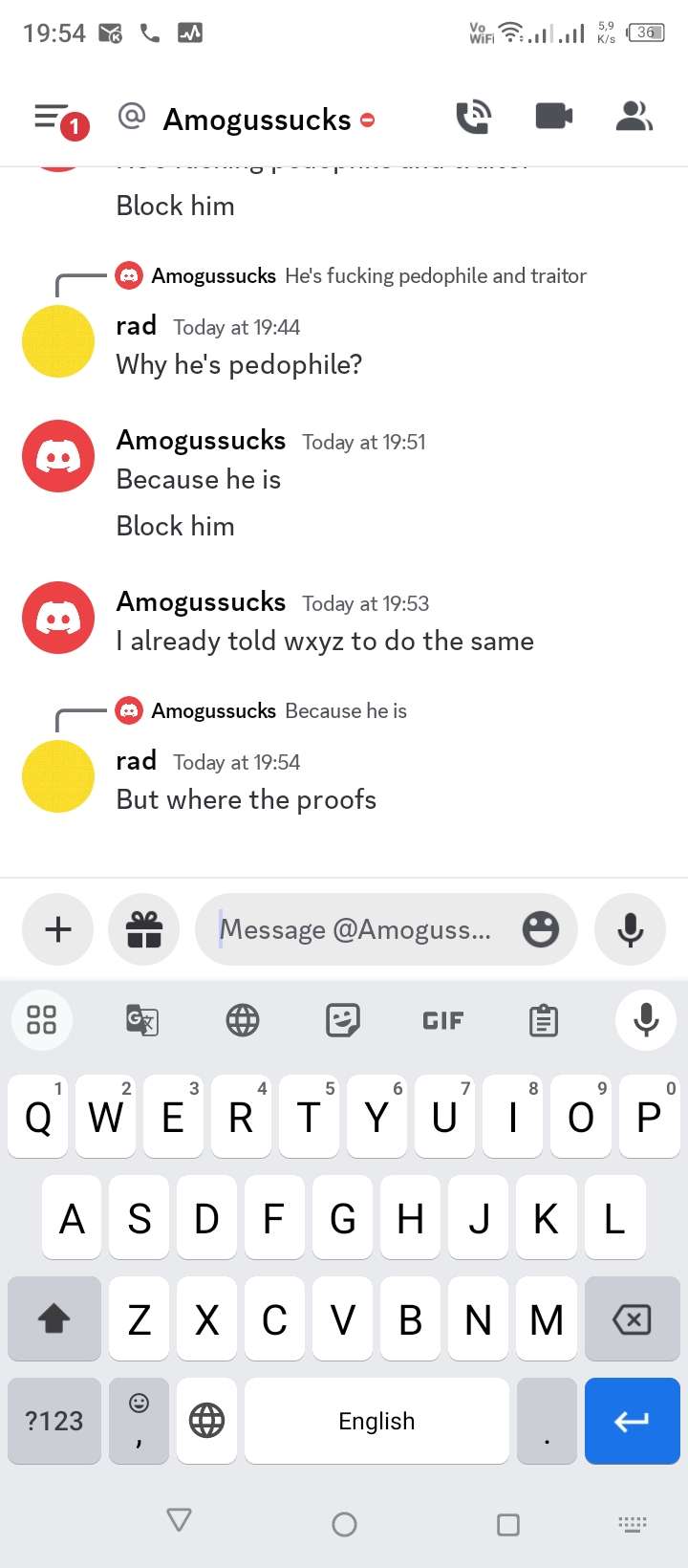688x1568 pixels.
Task: Open Amogussucks avatar on the 19:53 message
Action: pyautogui.click(x=58, y=618)
